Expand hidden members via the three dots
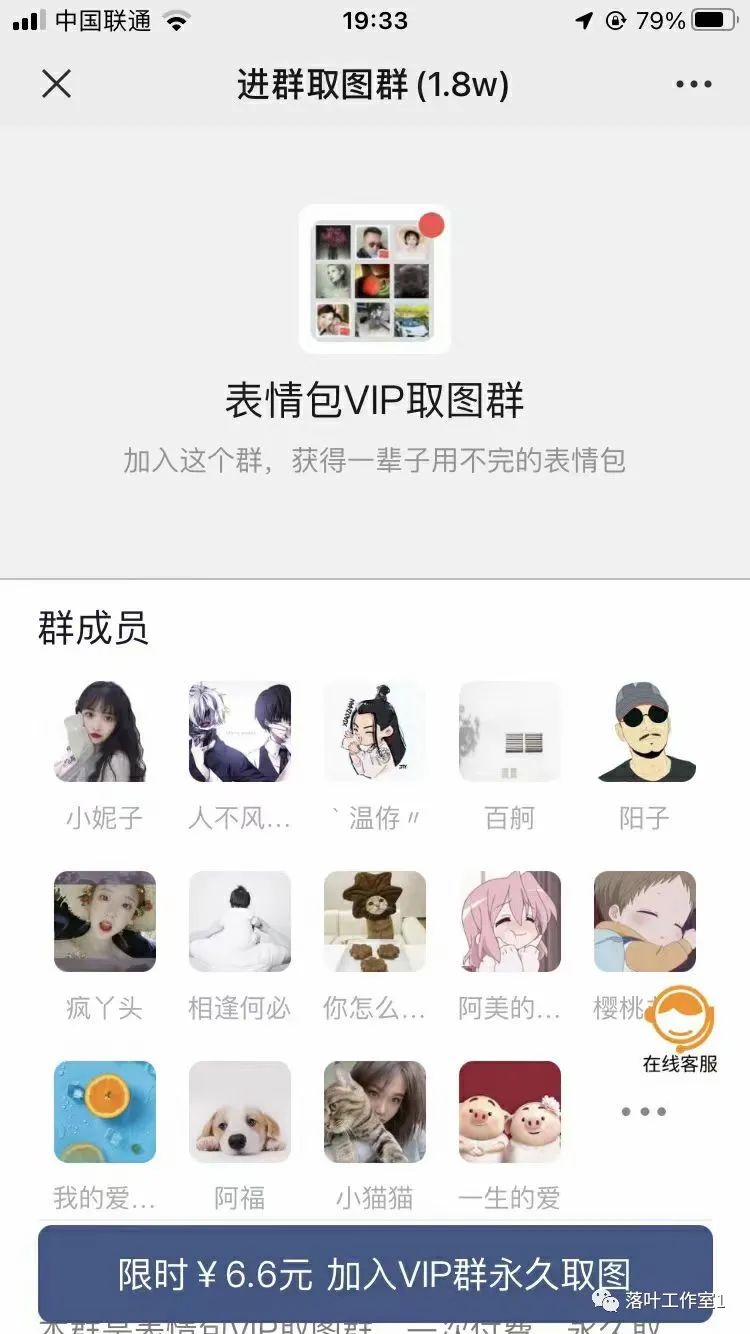 [644, 1111]
